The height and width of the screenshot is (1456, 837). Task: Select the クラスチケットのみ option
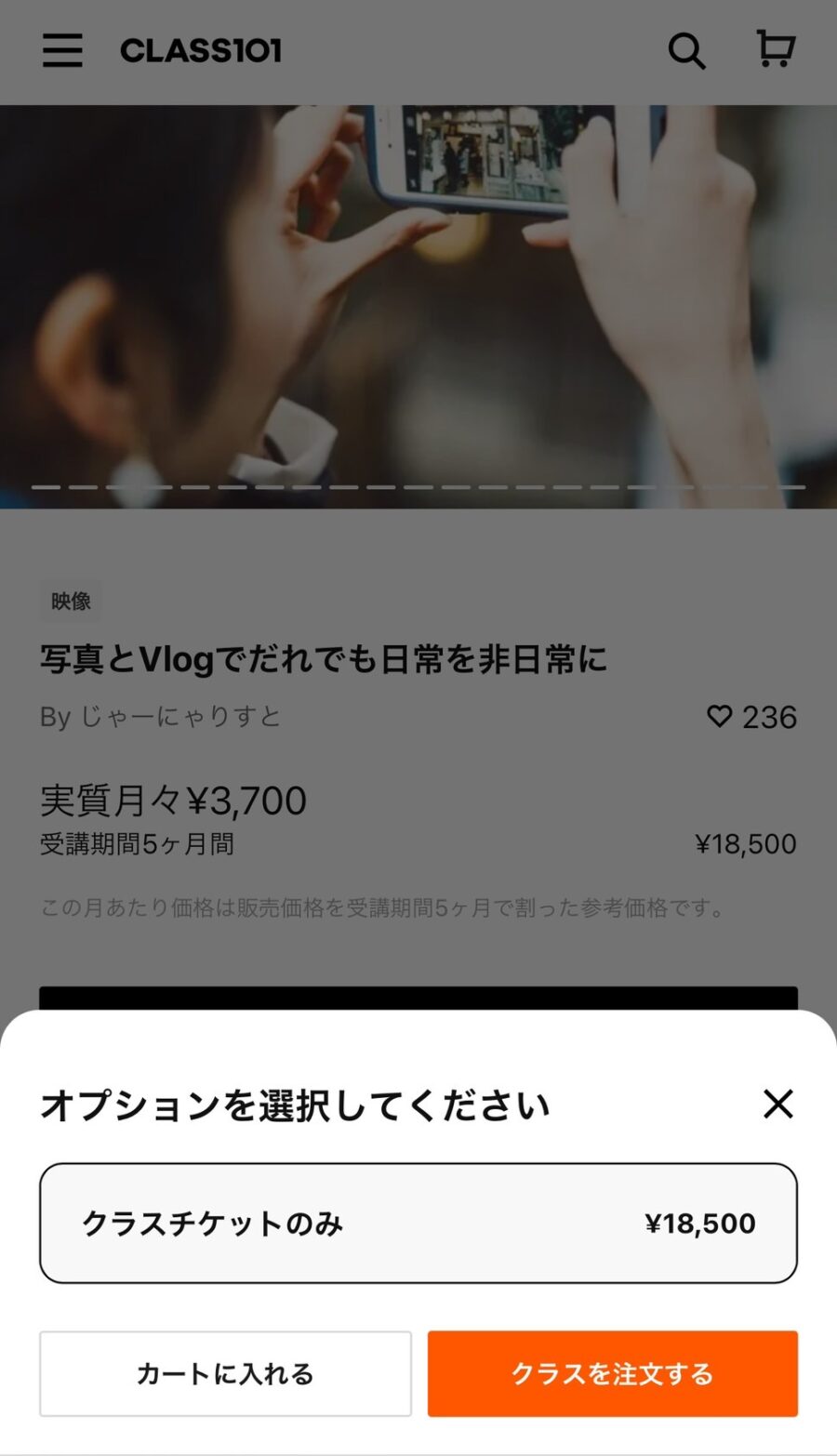click(x=418, y=1223)
